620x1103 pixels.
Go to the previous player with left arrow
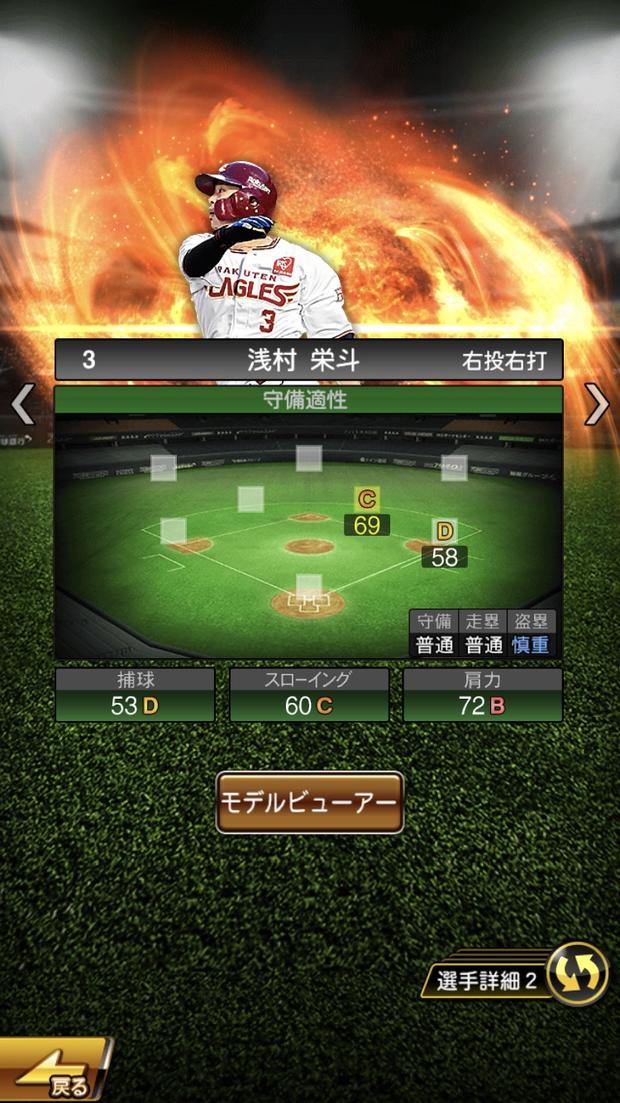(22, 404)
